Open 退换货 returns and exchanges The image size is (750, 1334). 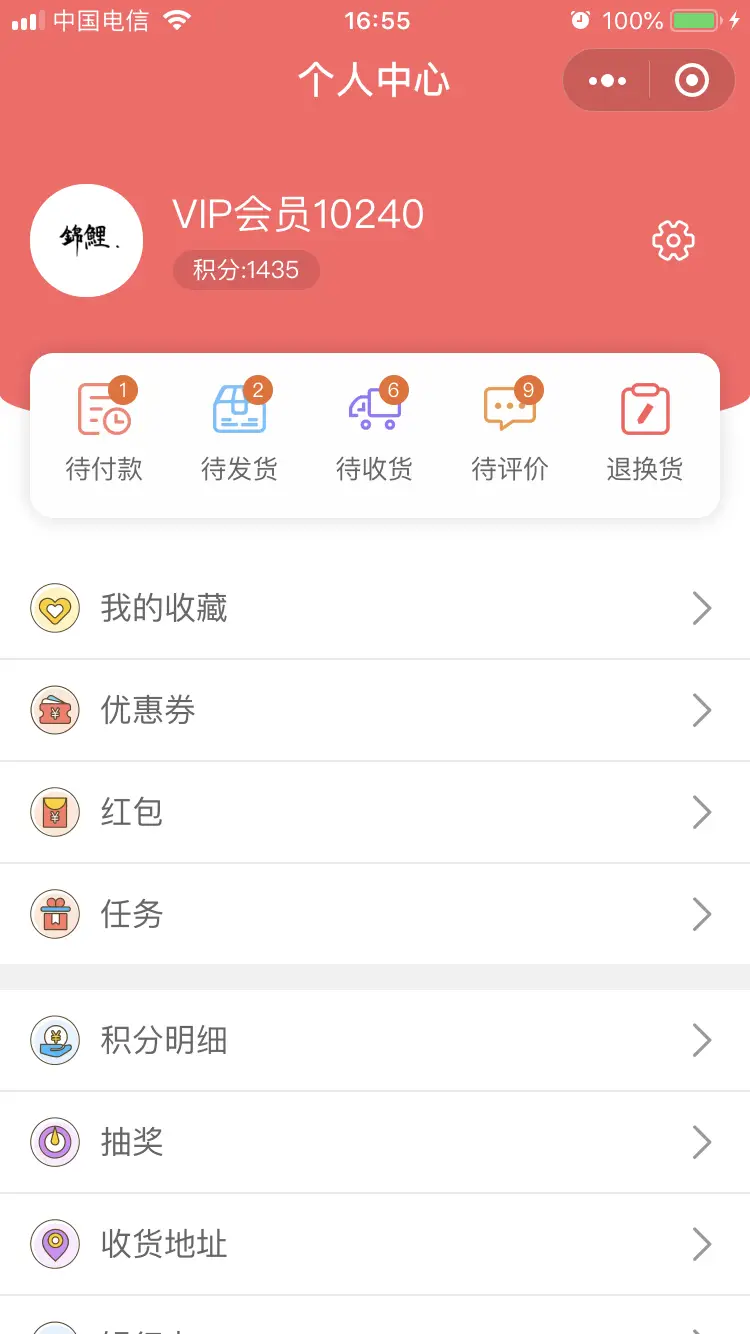(x=645, y=431)
